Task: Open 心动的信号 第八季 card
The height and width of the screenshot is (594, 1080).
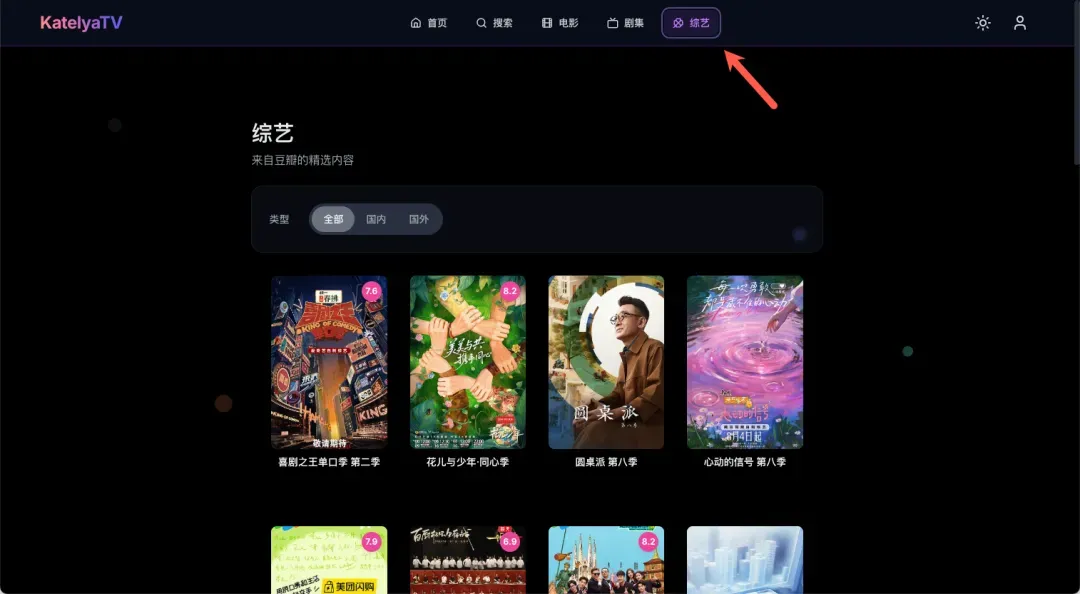Action: point(745,362)
